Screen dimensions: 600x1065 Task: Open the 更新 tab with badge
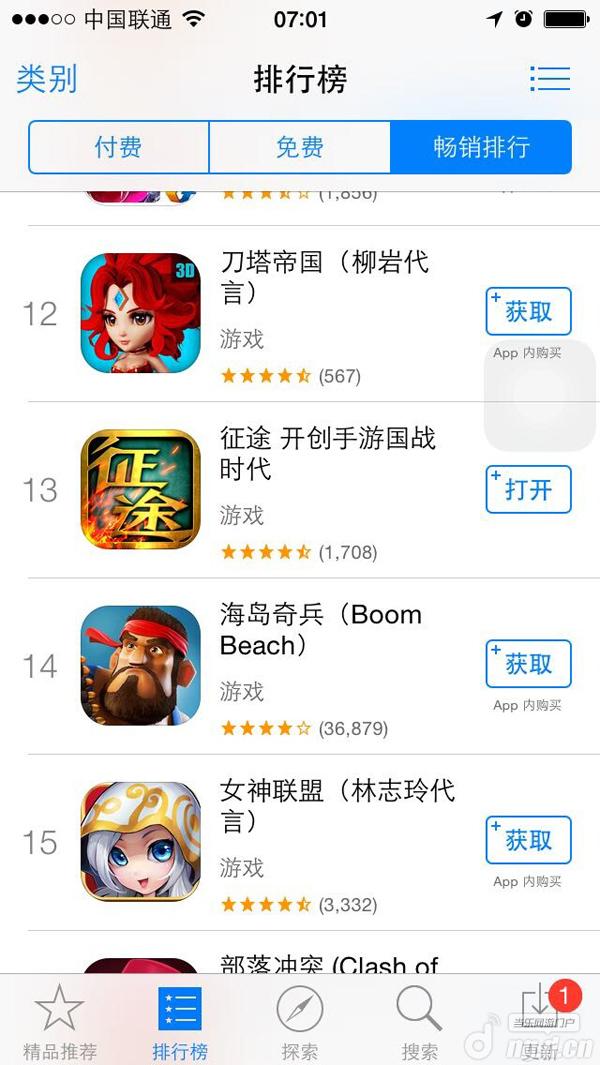point(540,1022)
